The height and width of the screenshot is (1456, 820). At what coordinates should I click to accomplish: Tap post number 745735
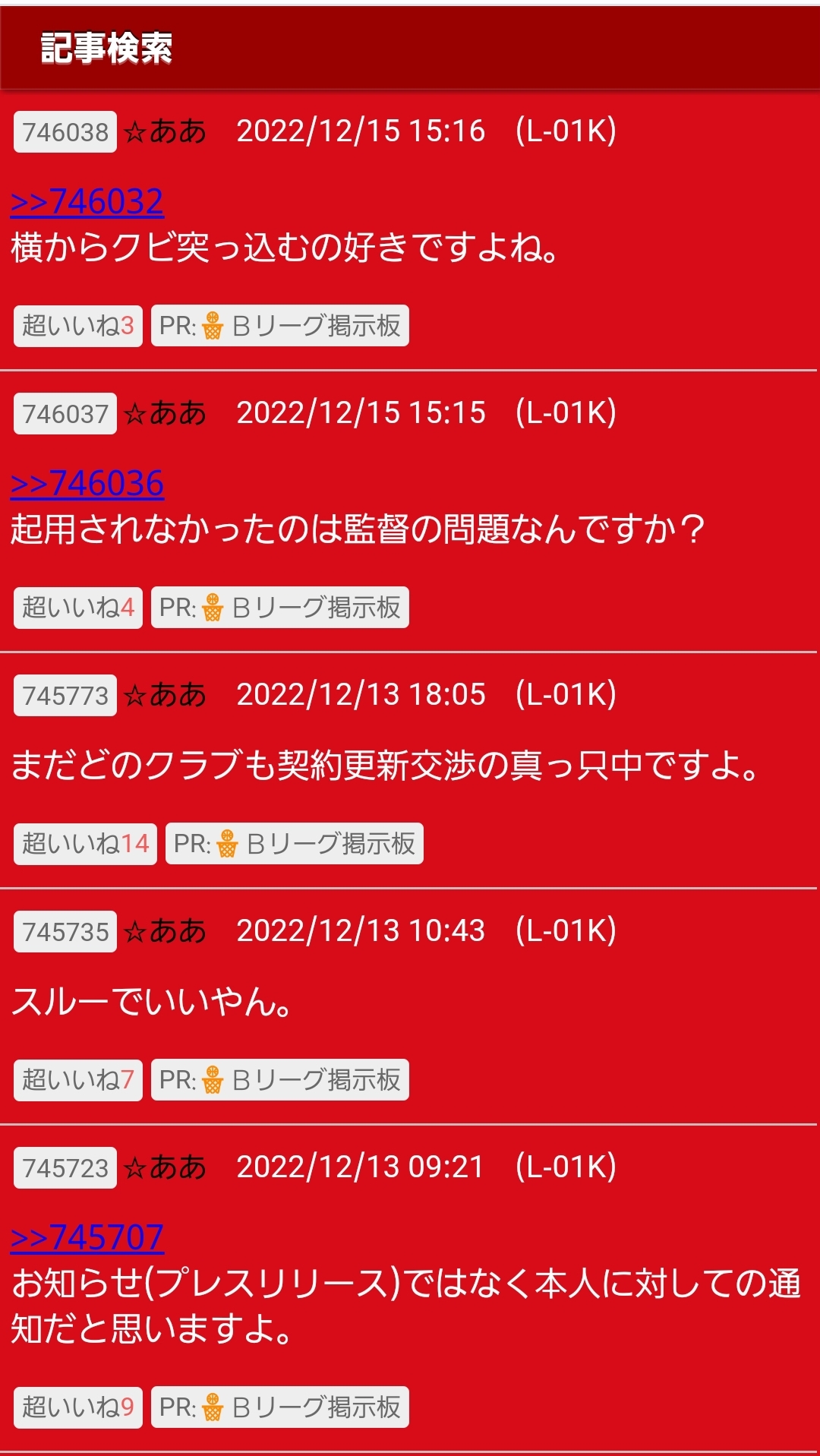click(65, 932)
